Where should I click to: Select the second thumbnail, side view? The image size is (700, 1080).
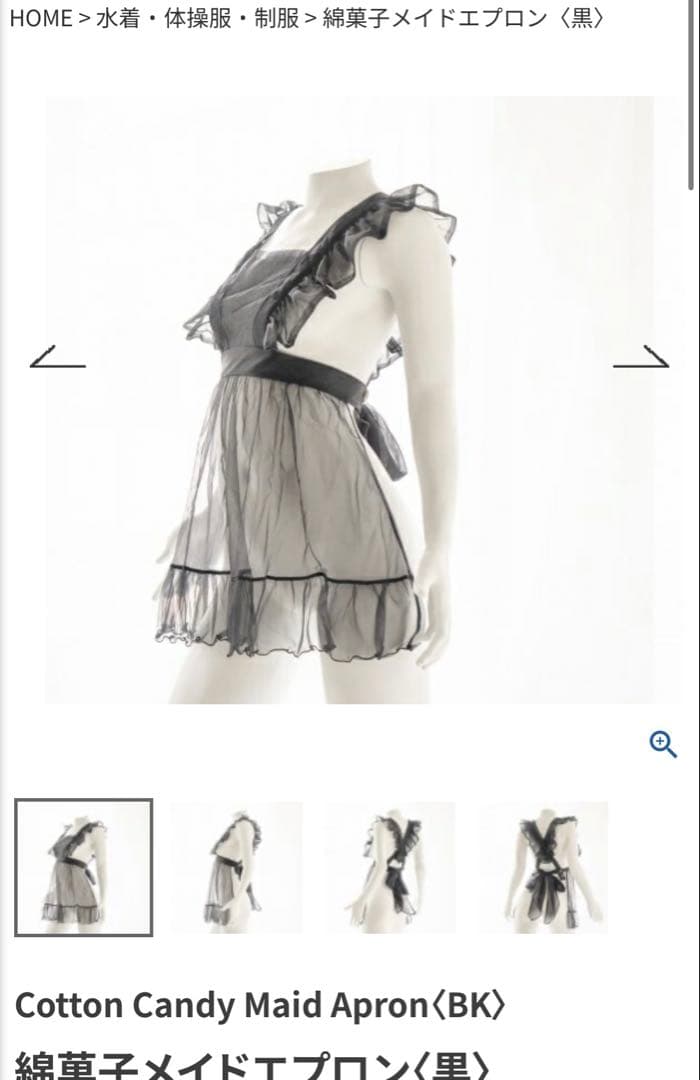click(x=236, y=867)
